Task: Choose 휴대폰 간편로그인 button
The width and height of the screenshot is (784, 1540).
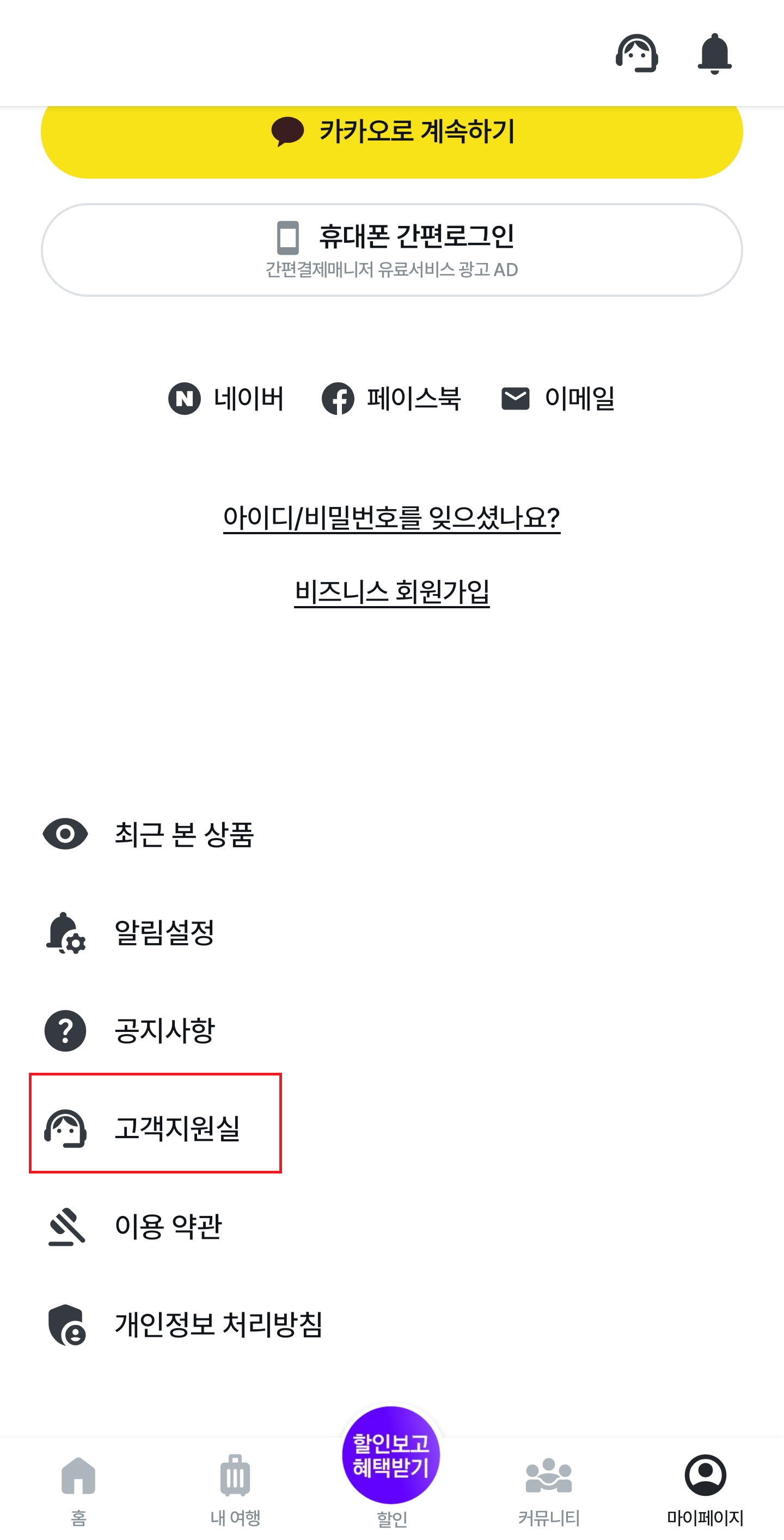Action: coord(392,249)
